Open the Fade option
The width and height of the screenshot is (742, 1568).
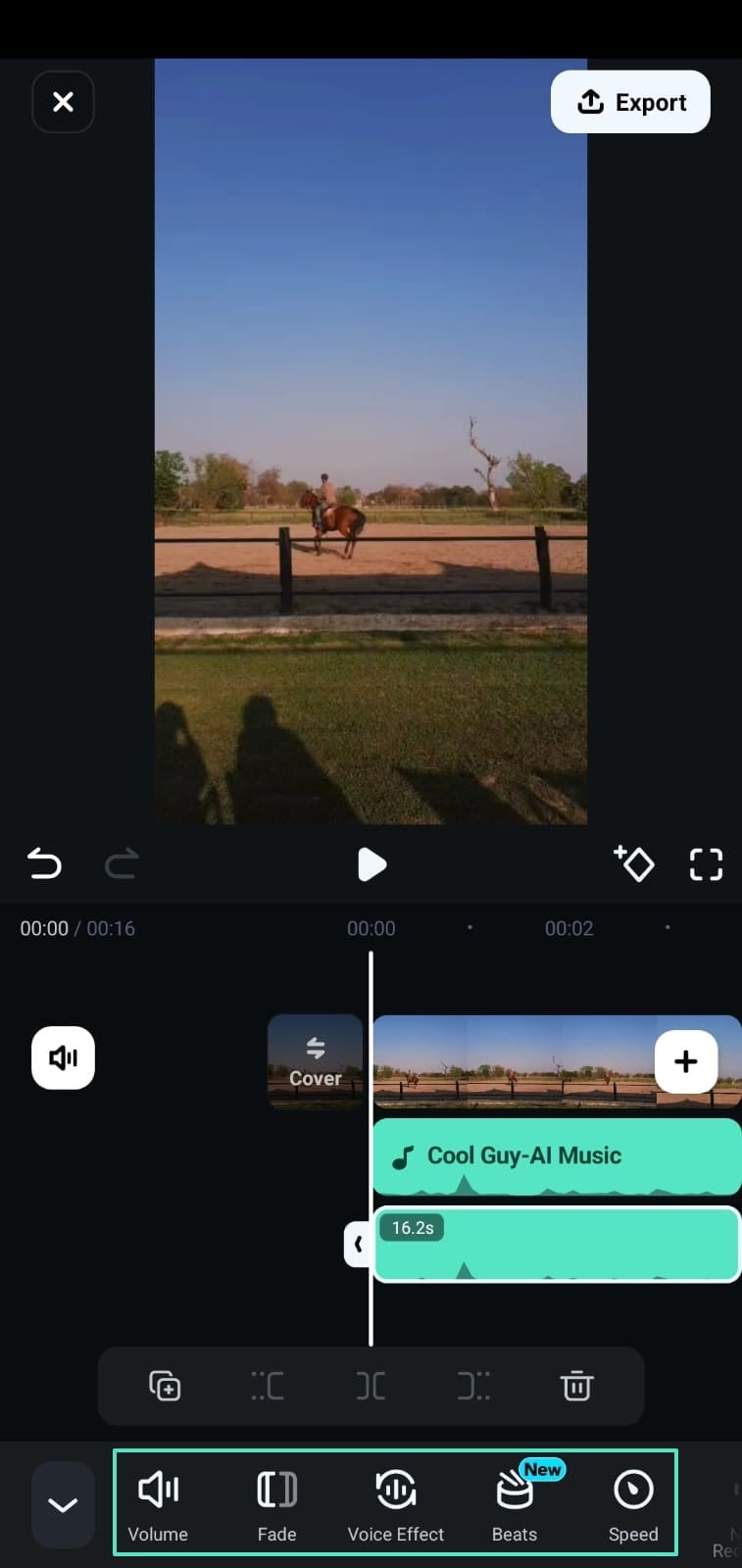pyautogui.click(x=276, y=1503)
